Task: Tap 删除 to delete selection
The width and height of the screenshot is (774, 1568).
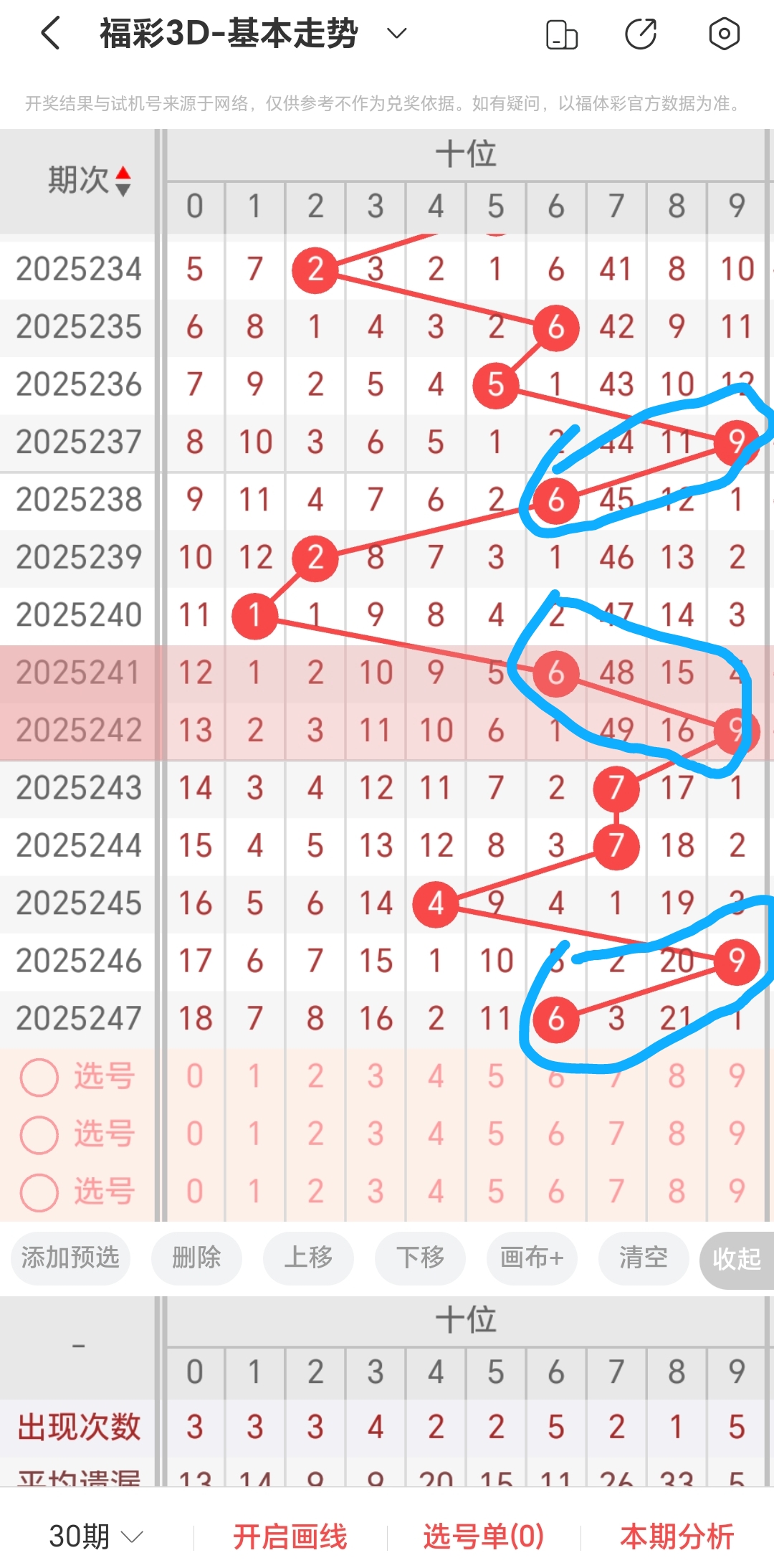Action: click(x=196, y=1258)
